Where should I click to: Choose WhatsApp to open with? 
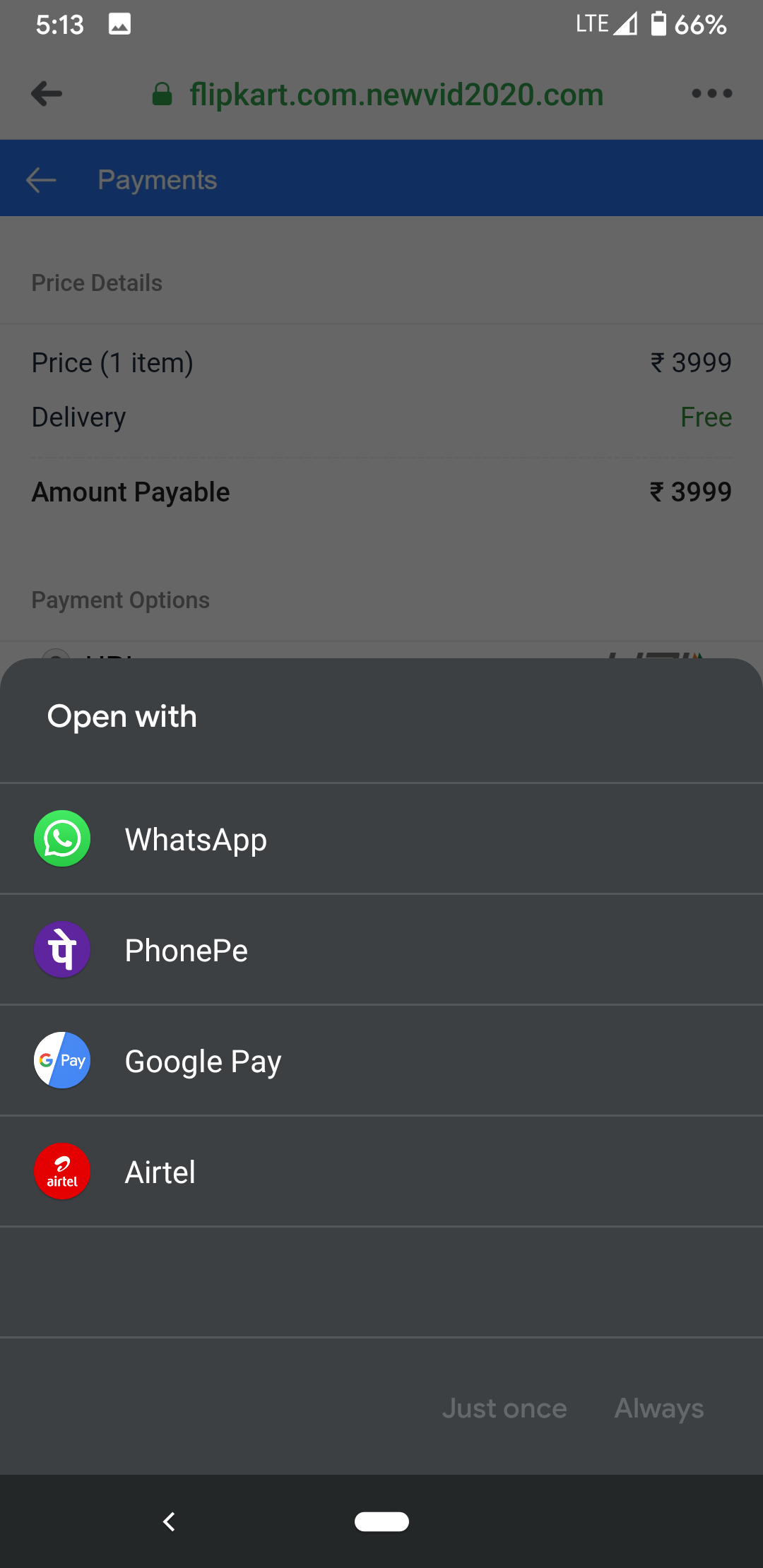pos(196,839)
